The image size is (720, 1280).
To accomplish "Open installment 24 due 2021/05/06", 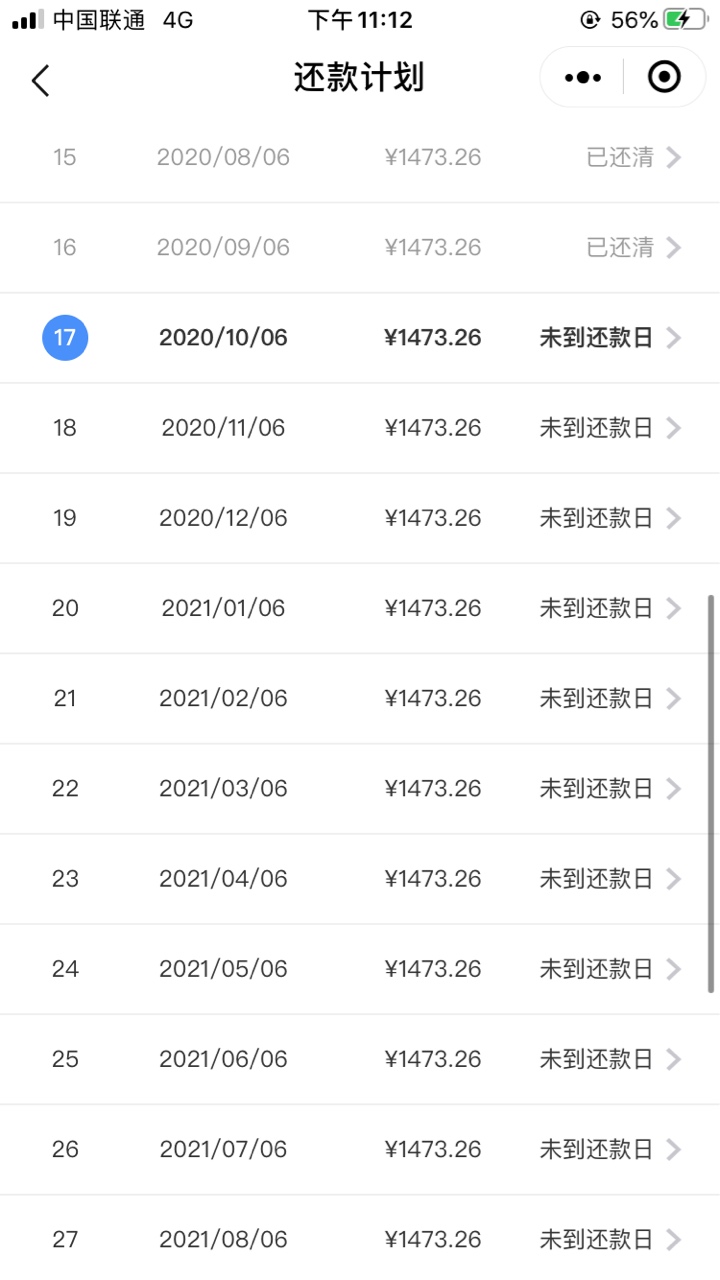I will pyautogui.click(x=360, y=969).
